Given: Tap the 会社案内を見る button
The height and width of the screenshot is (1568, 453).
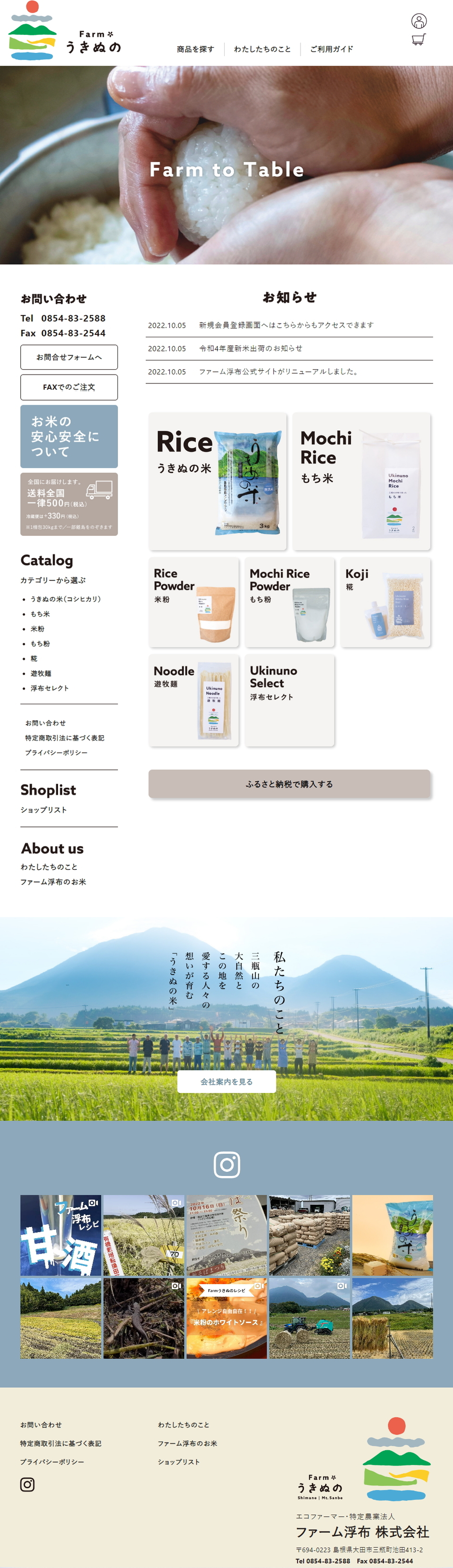Looking at the screenshot, I should (226, 1082).
